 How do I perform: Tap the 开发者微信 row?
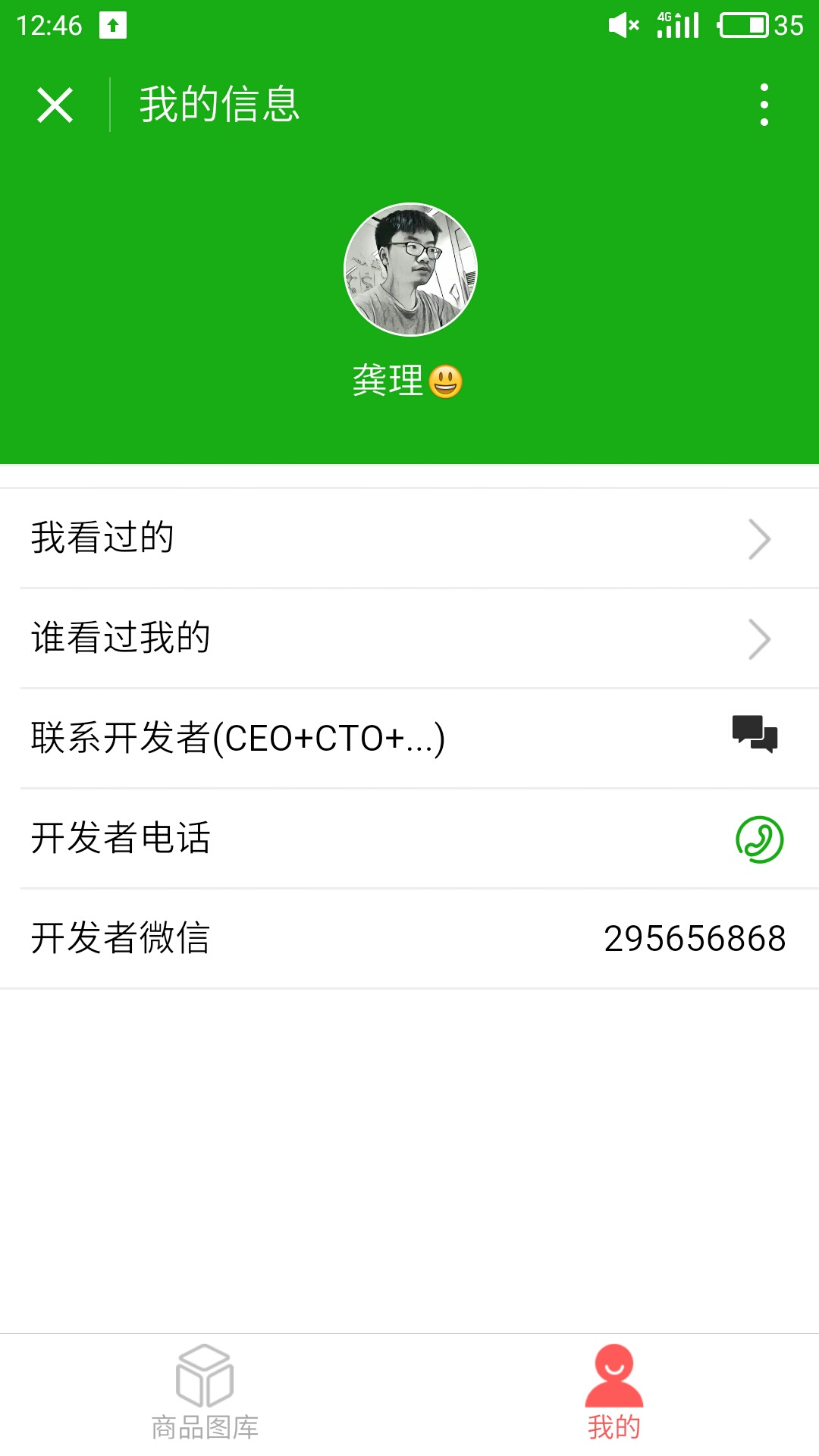(409, 938)
